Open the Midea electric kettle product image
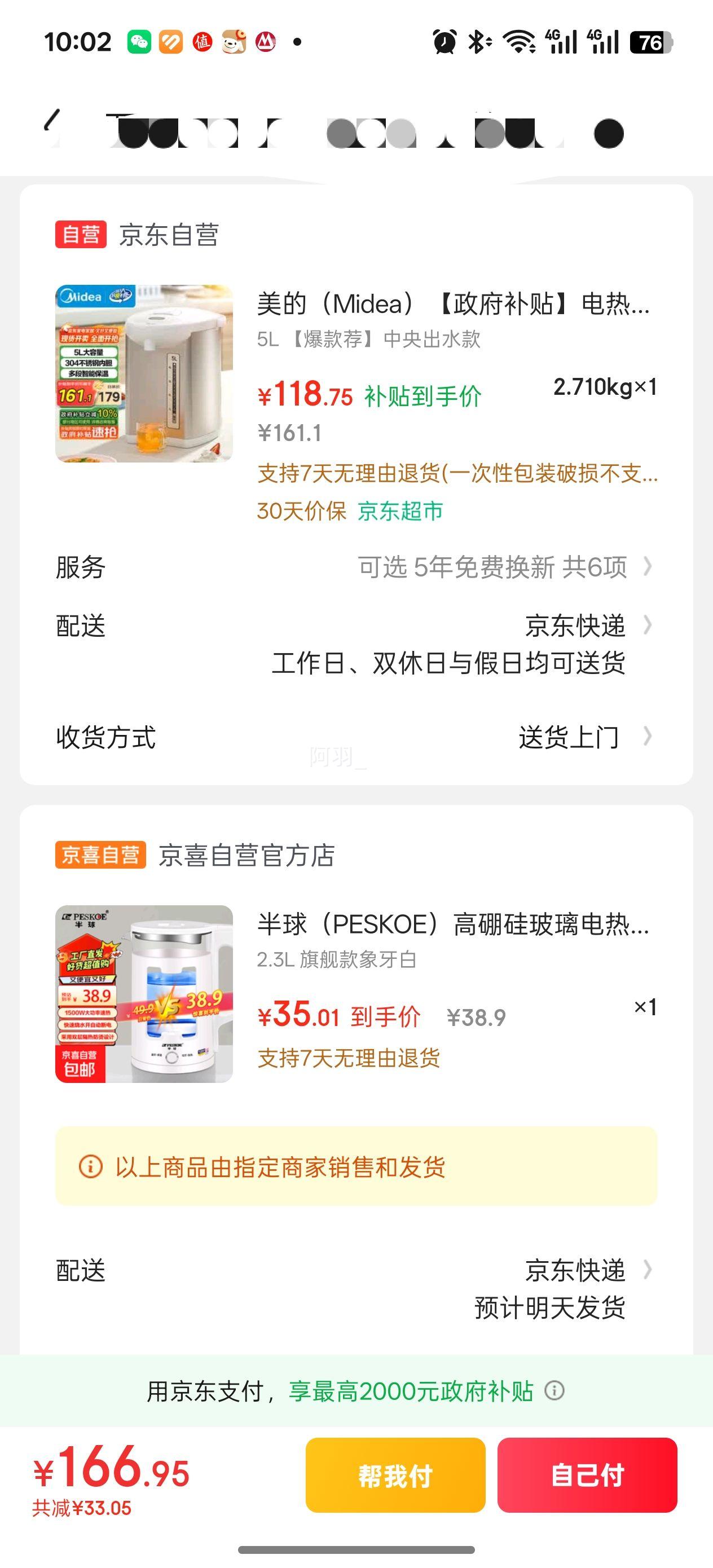This screenshot has width=713, height=1568. point(144,374)
